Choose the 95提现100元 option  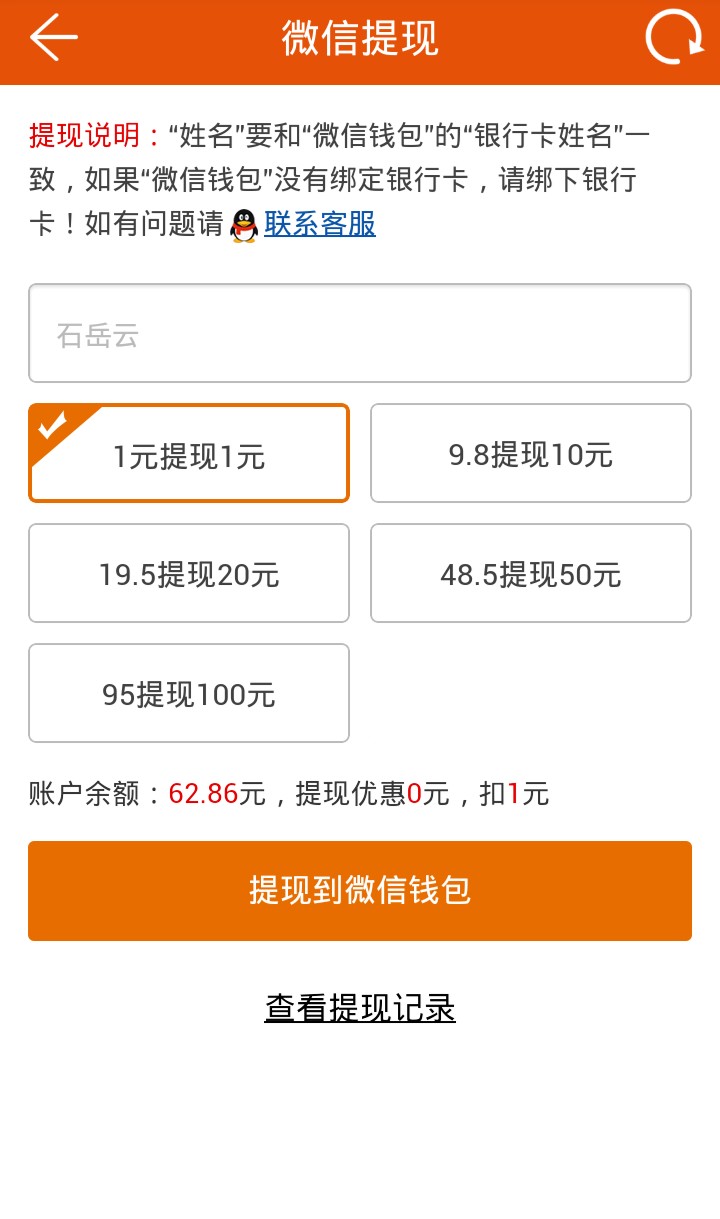pos(189,693)
